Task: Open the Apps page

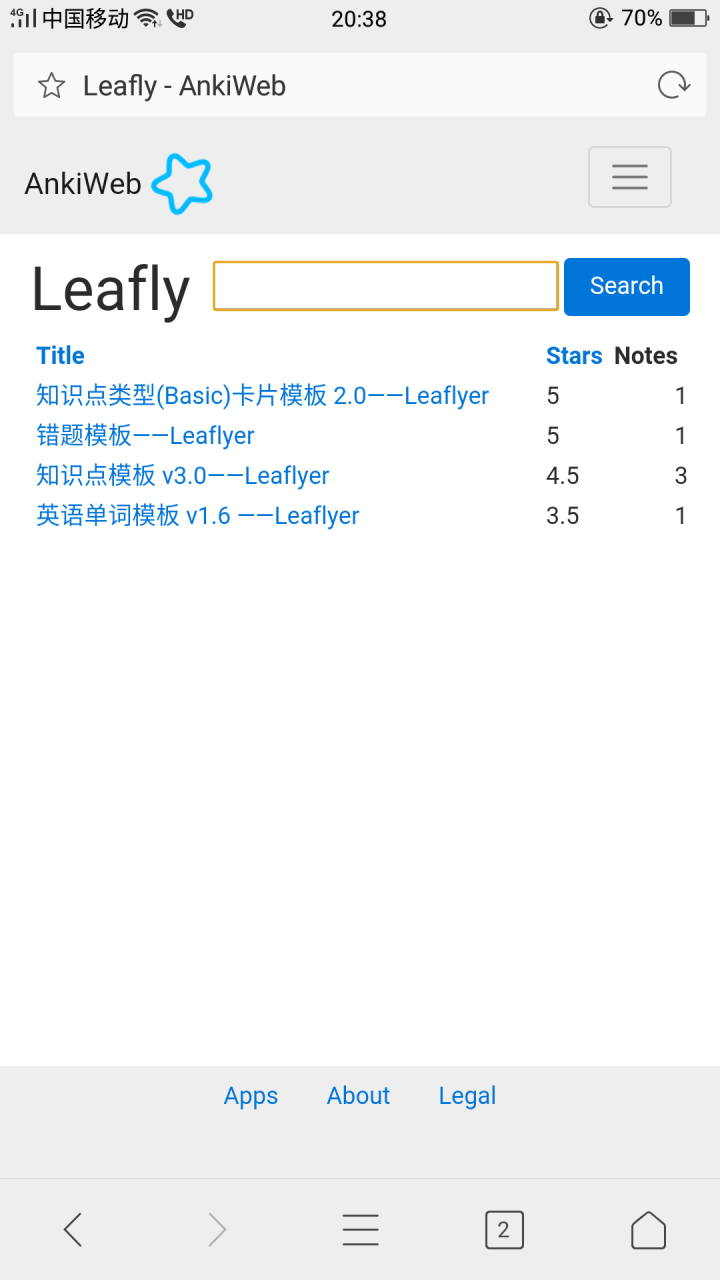Action: click(x=251, y=1095)
